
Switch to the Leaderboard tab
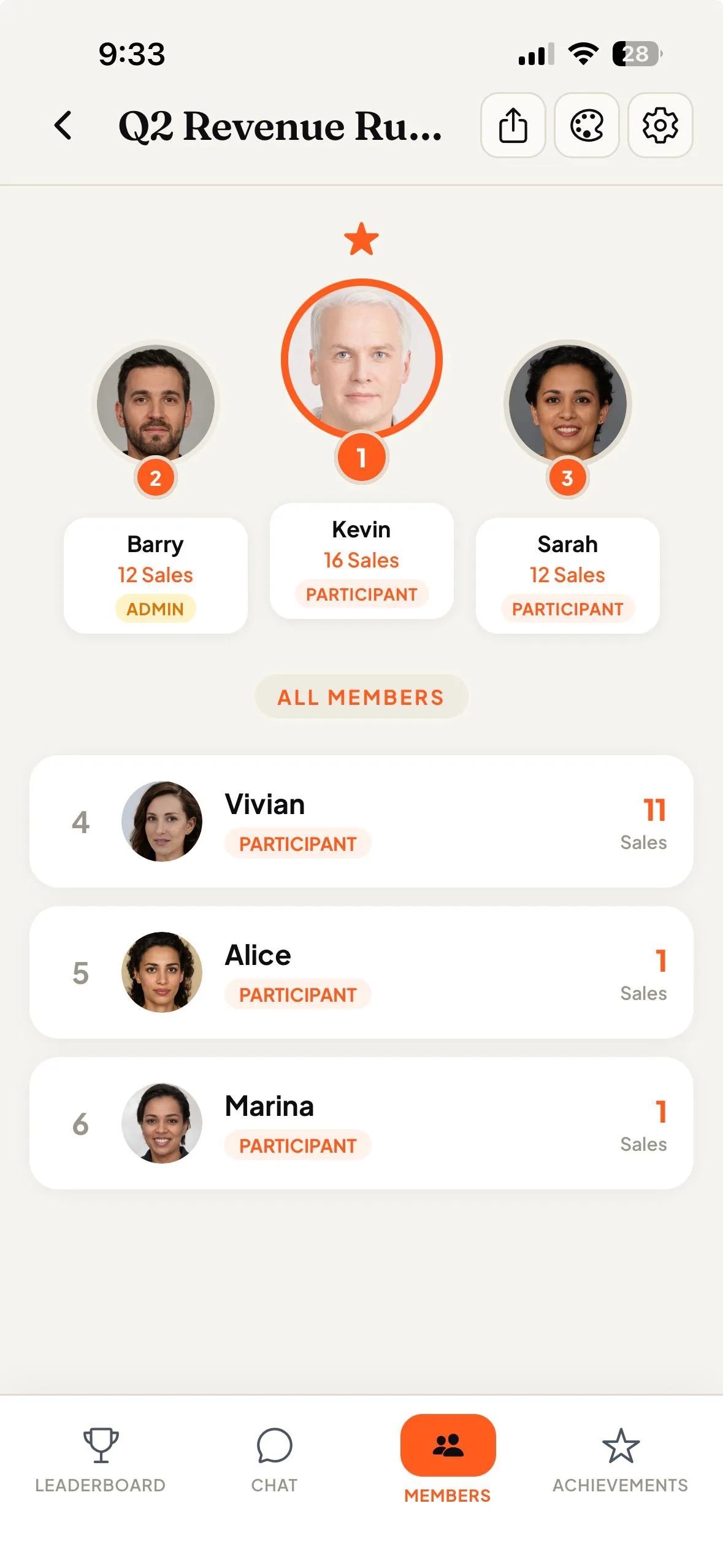(101, 1460)
